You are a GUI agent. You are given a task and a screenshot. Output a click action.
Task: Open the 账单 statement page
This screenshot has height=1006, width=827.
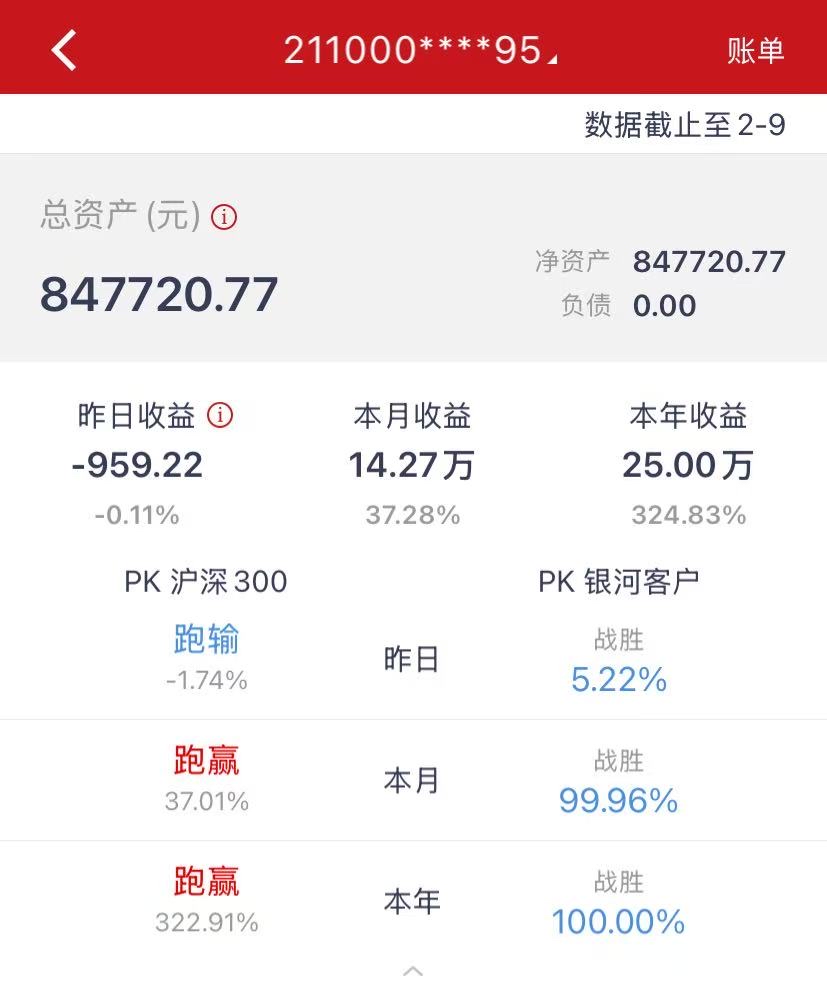[x=755, y=50]
